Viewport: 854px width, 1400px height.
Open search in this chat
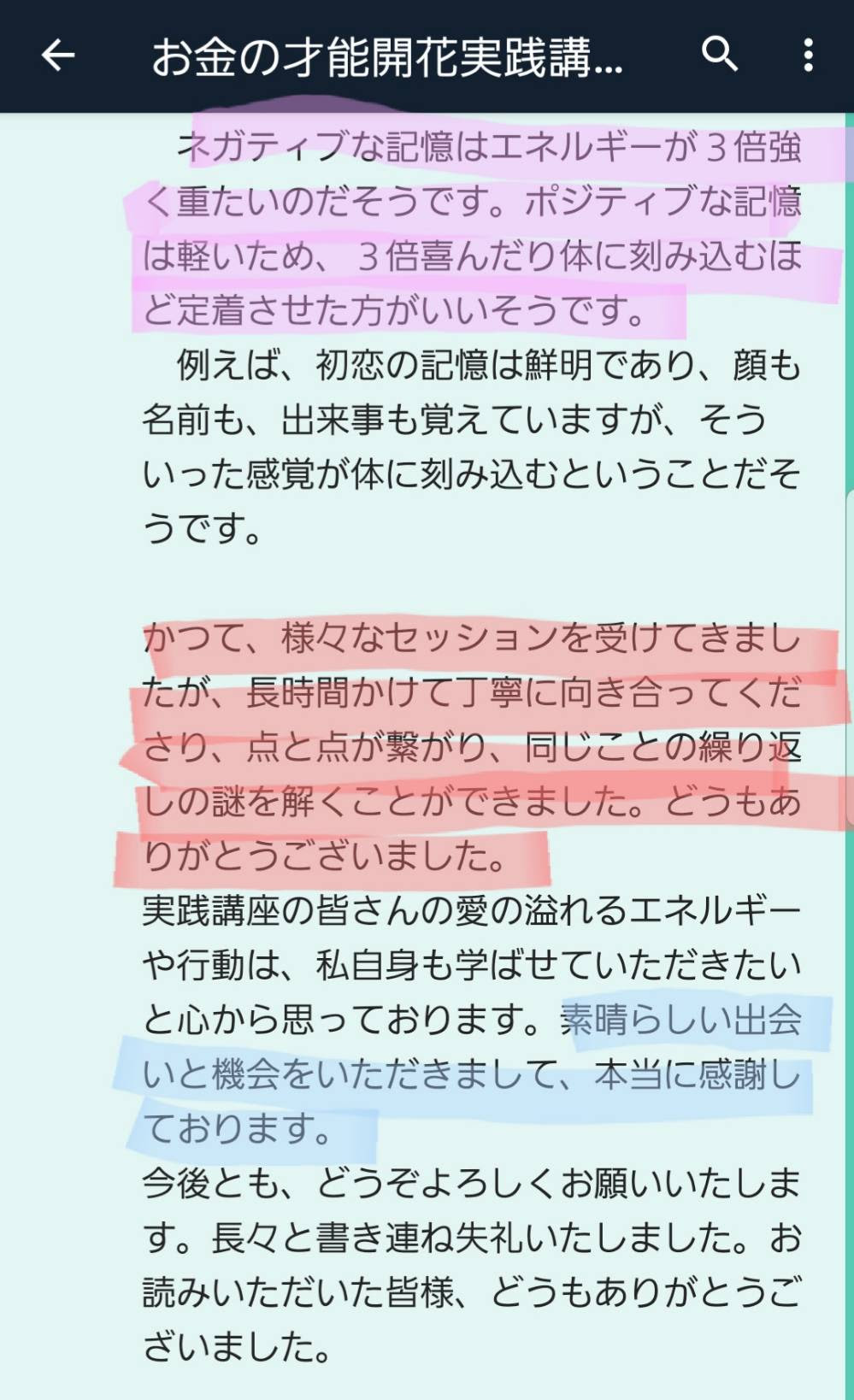coord(719,55)
